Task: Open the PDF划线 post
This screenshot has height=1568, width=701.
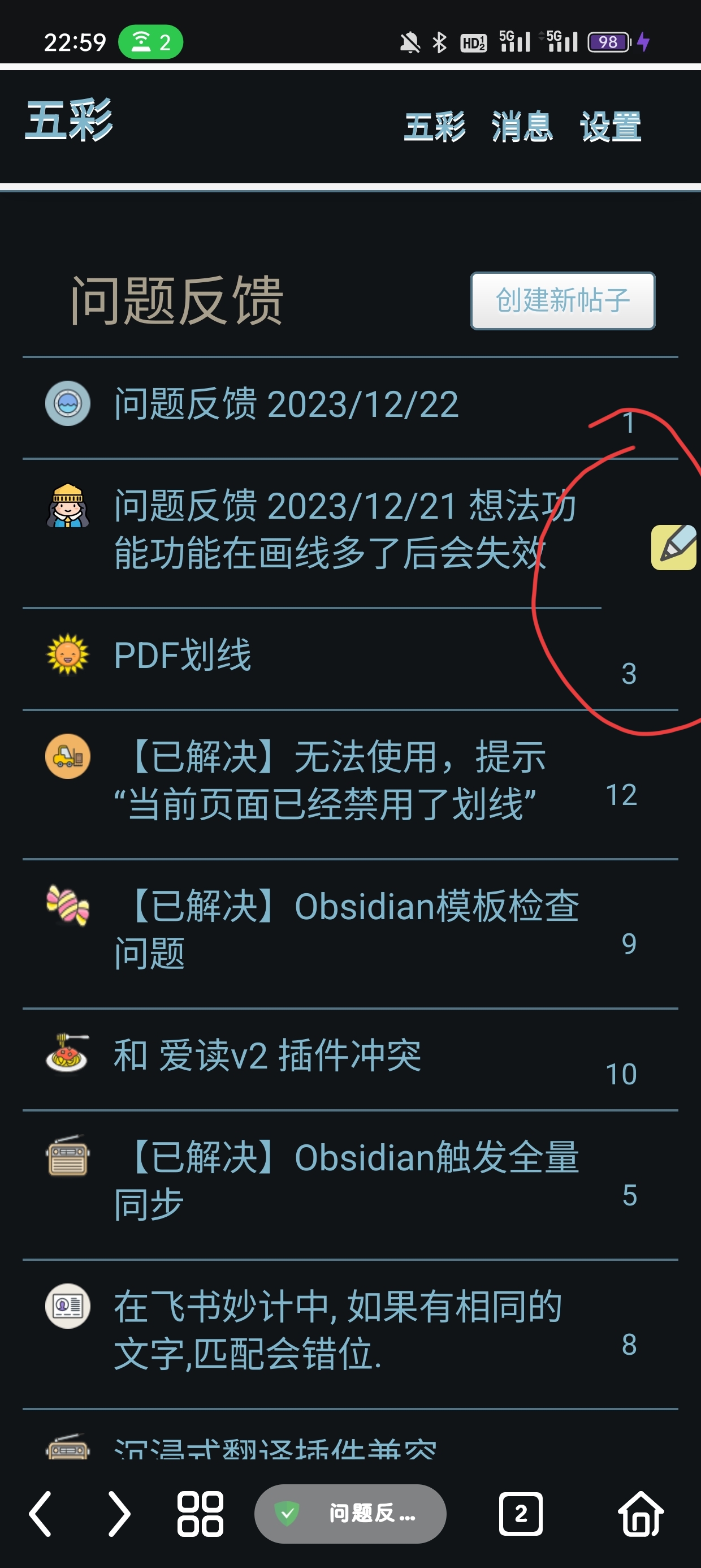Action: tap(183, 656)
